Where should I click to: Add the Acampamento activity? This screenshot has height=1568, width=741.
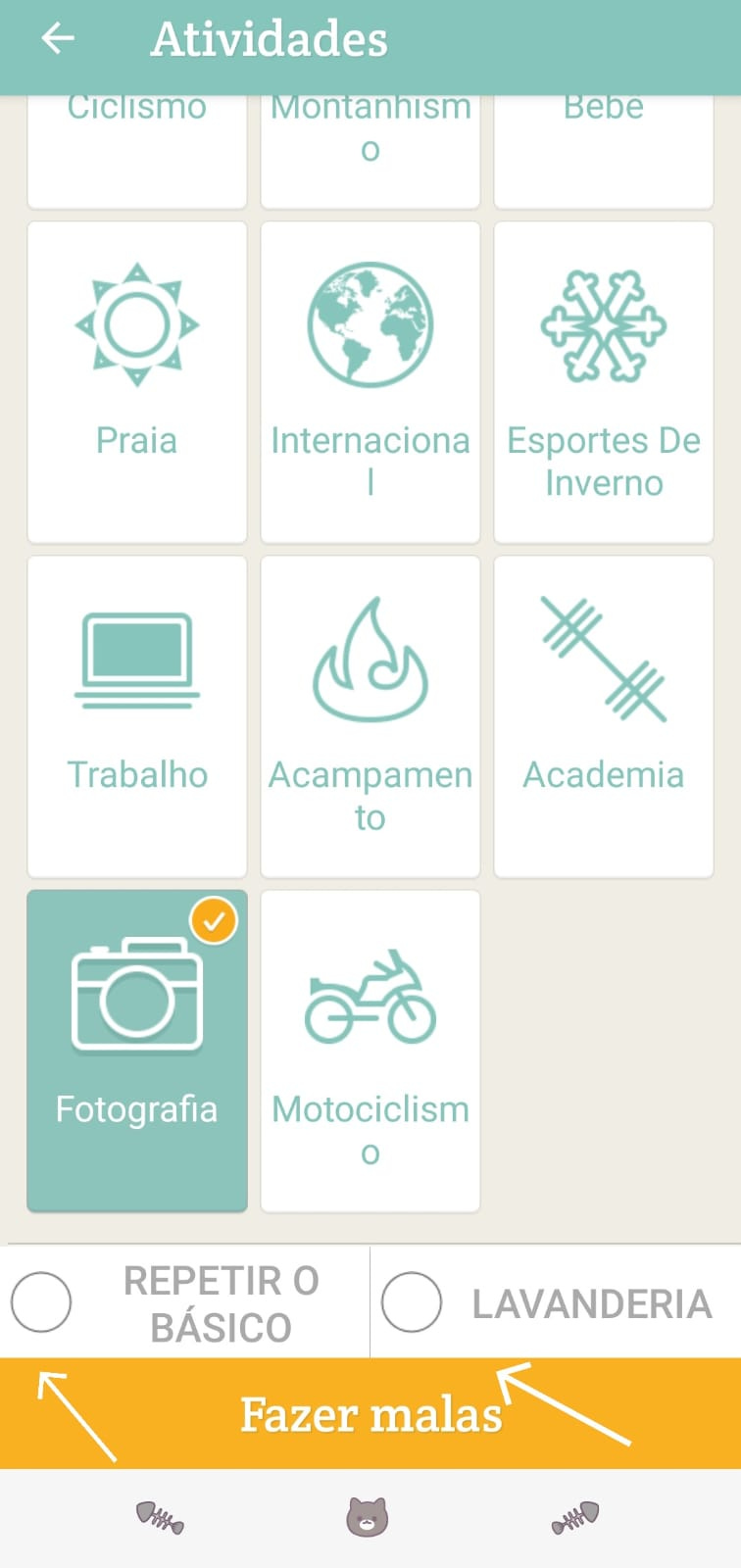pos(370,716)
